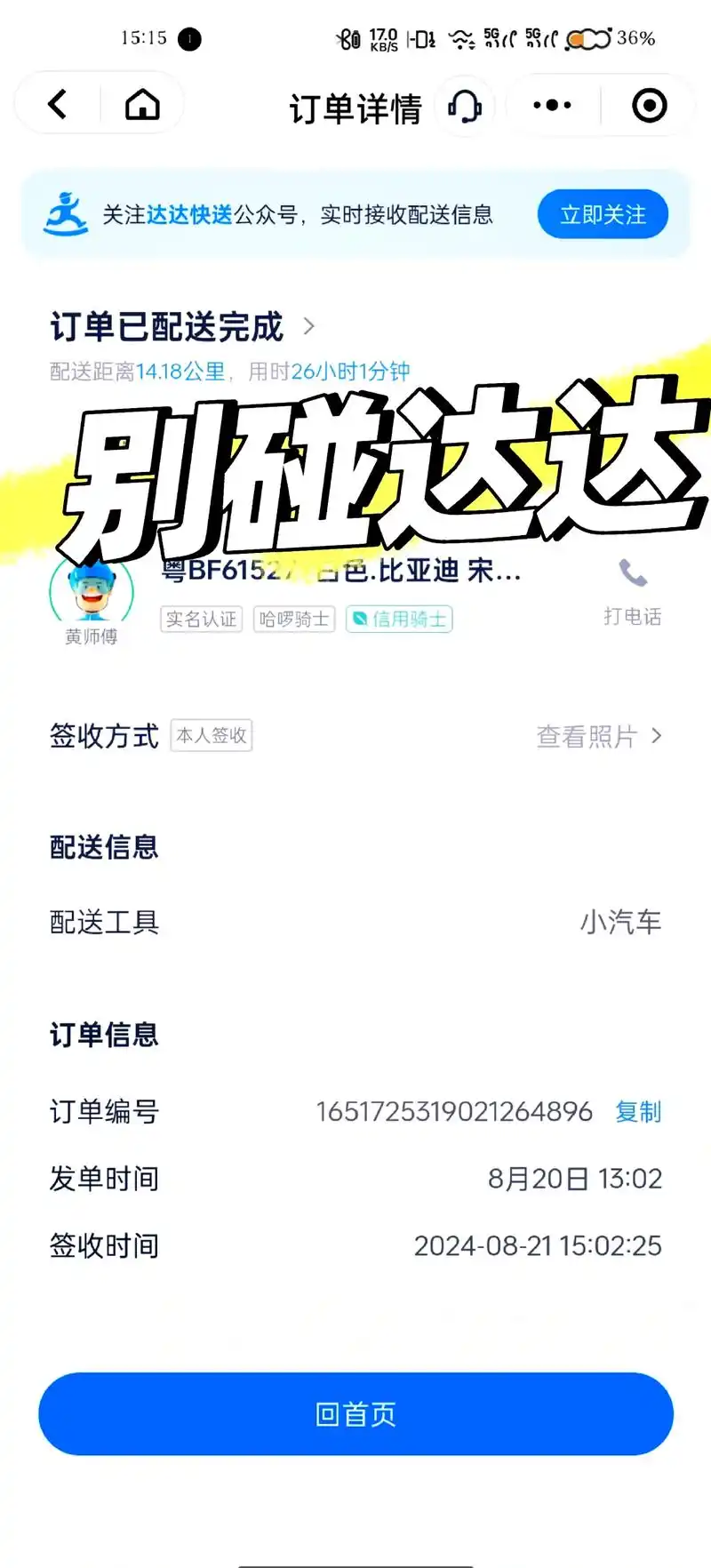Copy the order number with 复制
This screenshot has height=1568, width=711.
(638, 1111)
